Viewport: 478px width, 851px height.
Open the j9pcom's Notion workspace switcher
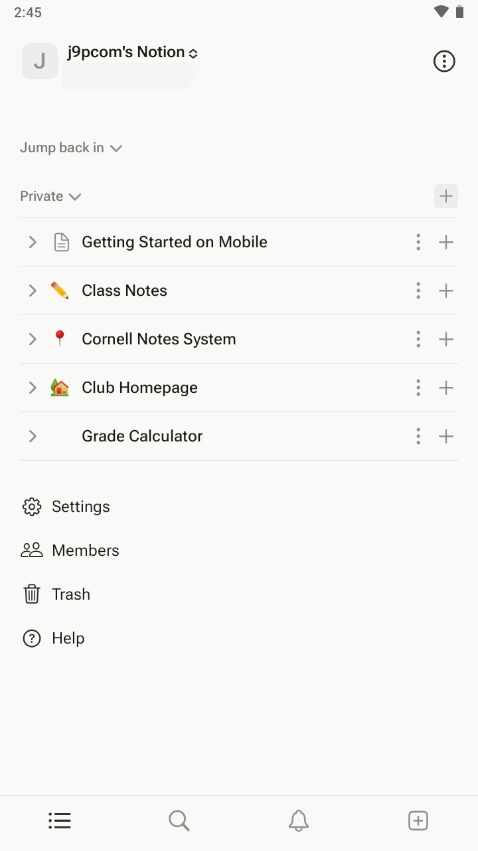click(x=132, y=52)
